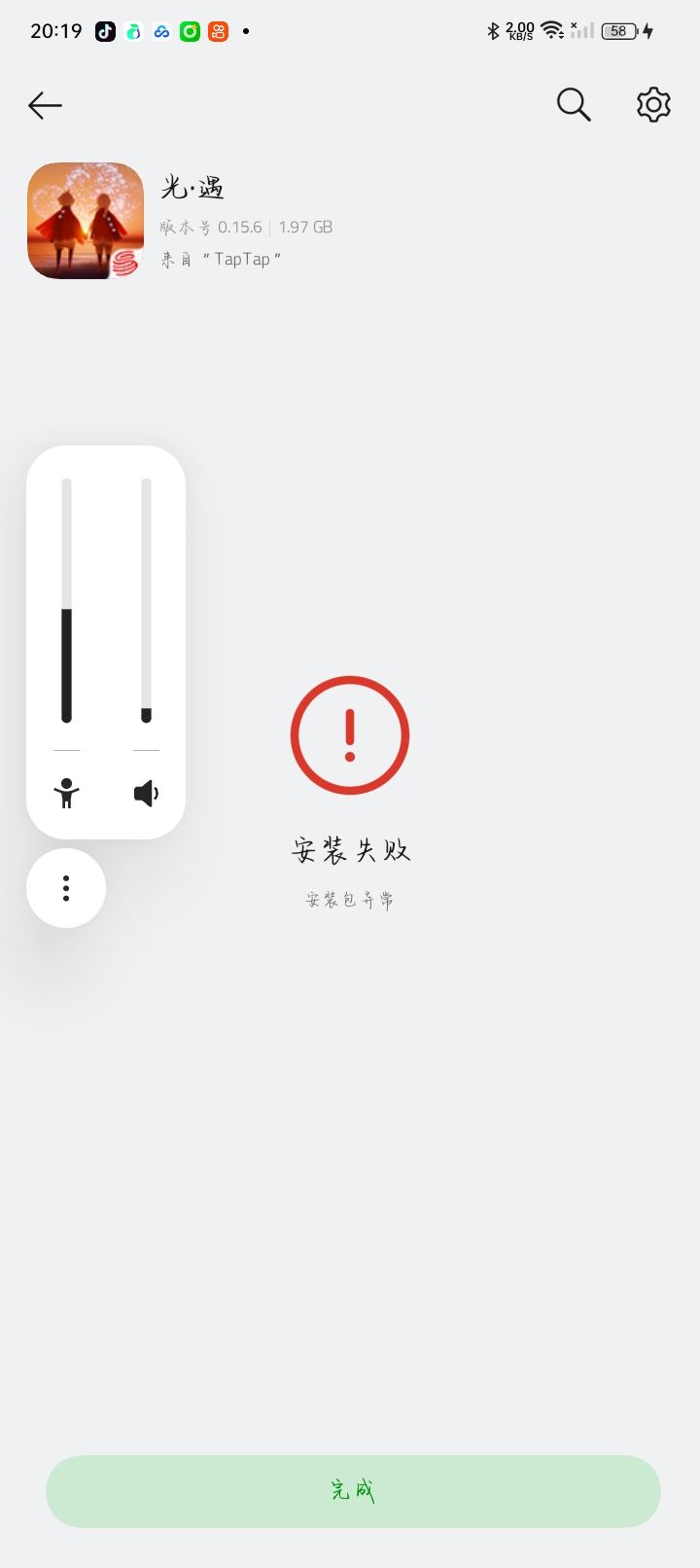700x1568 pixels.
Task: Open the three-dot overflow menu bubble
Action: (66, 887)
